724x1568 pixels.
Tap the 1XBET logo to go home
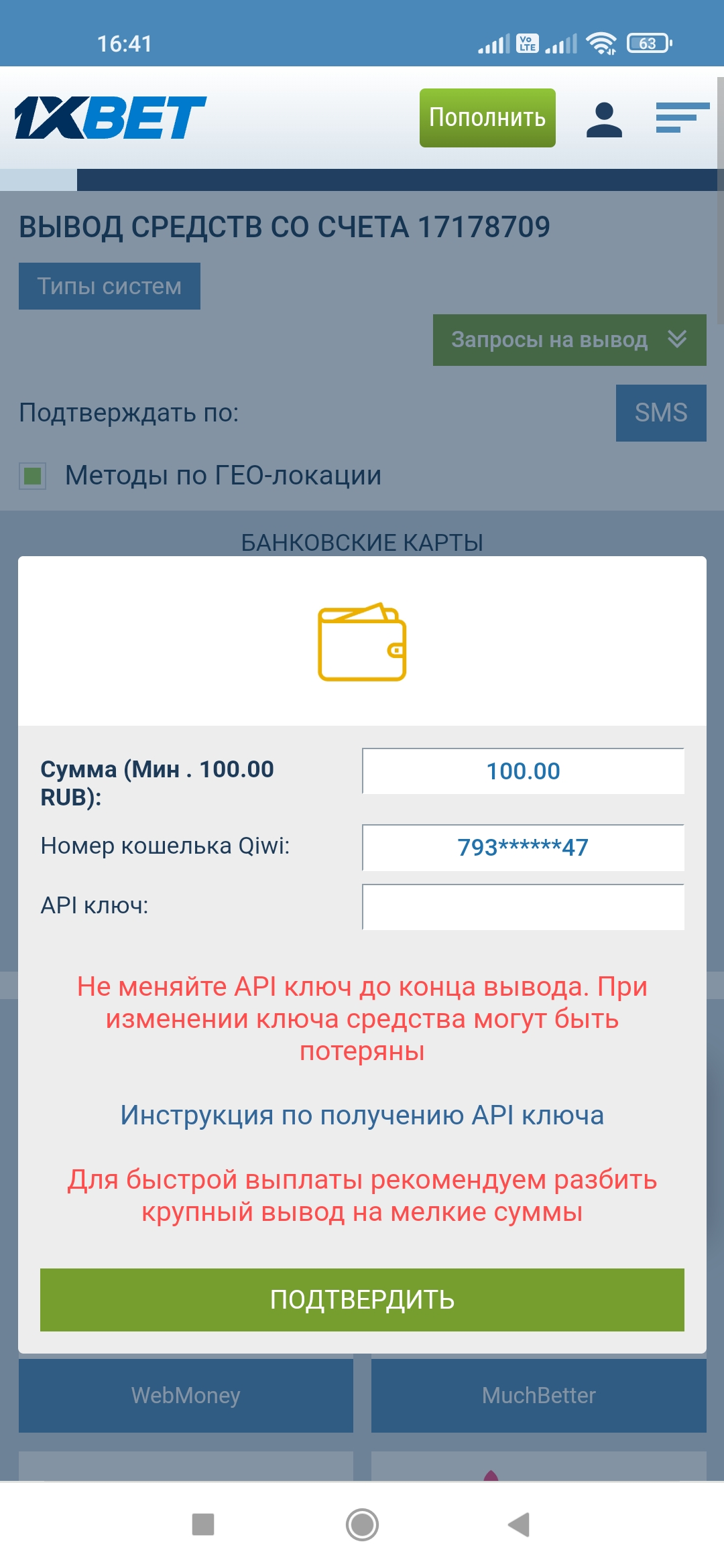tap(111, 118)
